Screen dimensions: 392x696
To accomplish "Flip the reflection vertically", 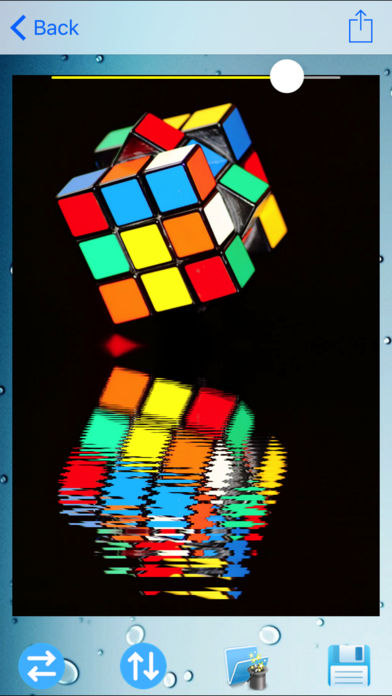I will [x=143, y=665].
